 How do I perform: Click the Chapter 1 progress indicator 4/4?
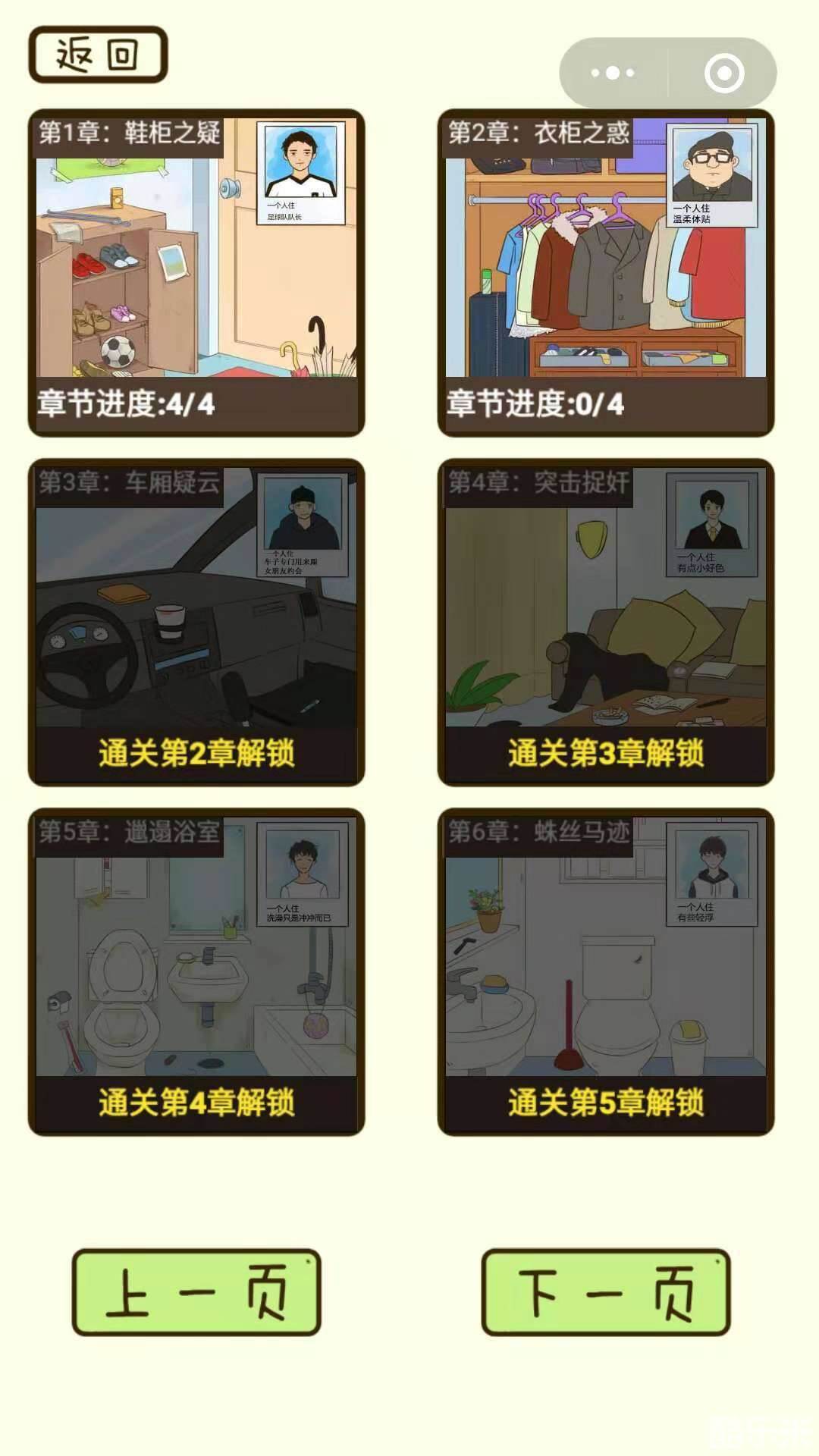click(x=125, y=404)
